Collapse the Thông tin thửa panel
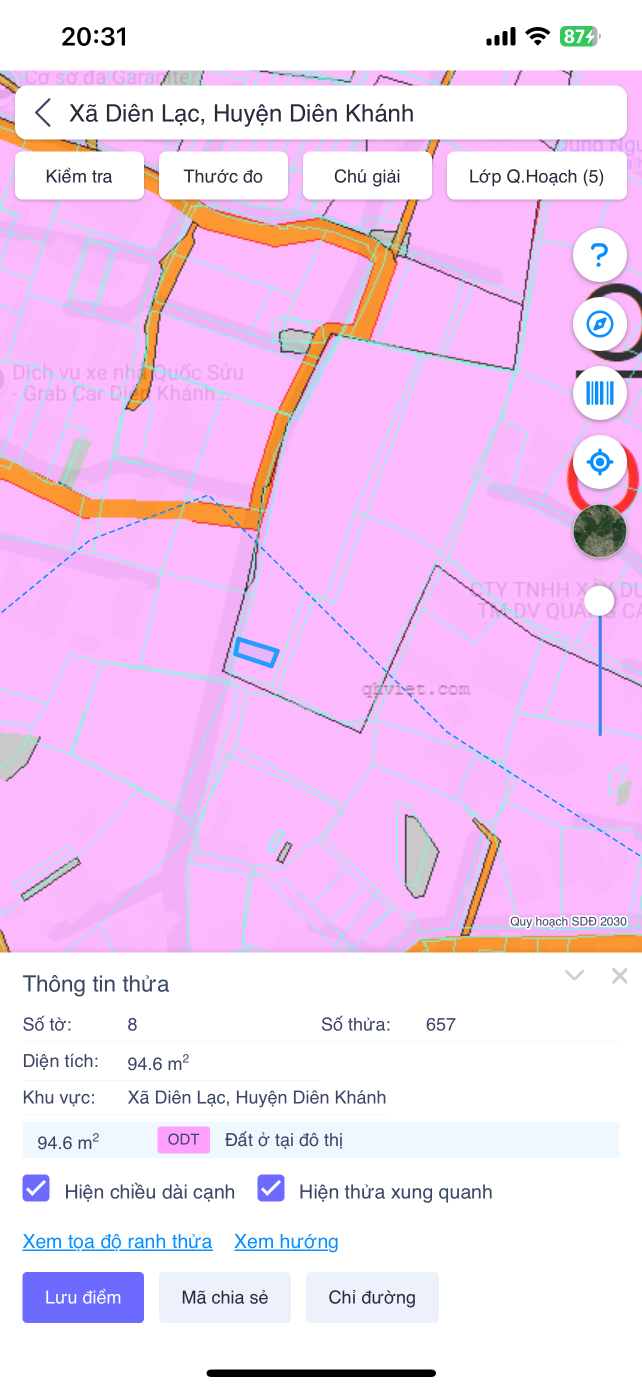Viewport: 642px width, 1389px height. coord(574,976)
